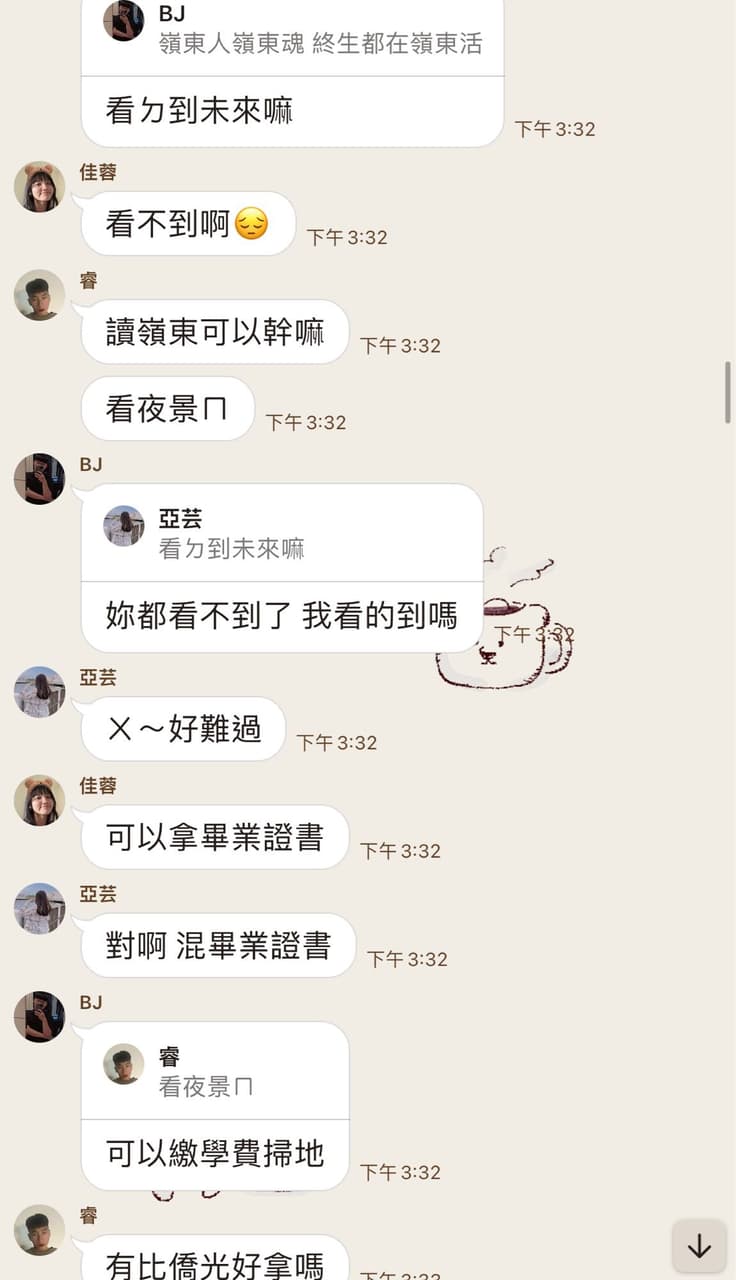Tap BJ's avatar beside 可以繳學費掃地
The image size is (736, 1280).
[x=40, y=1017]
